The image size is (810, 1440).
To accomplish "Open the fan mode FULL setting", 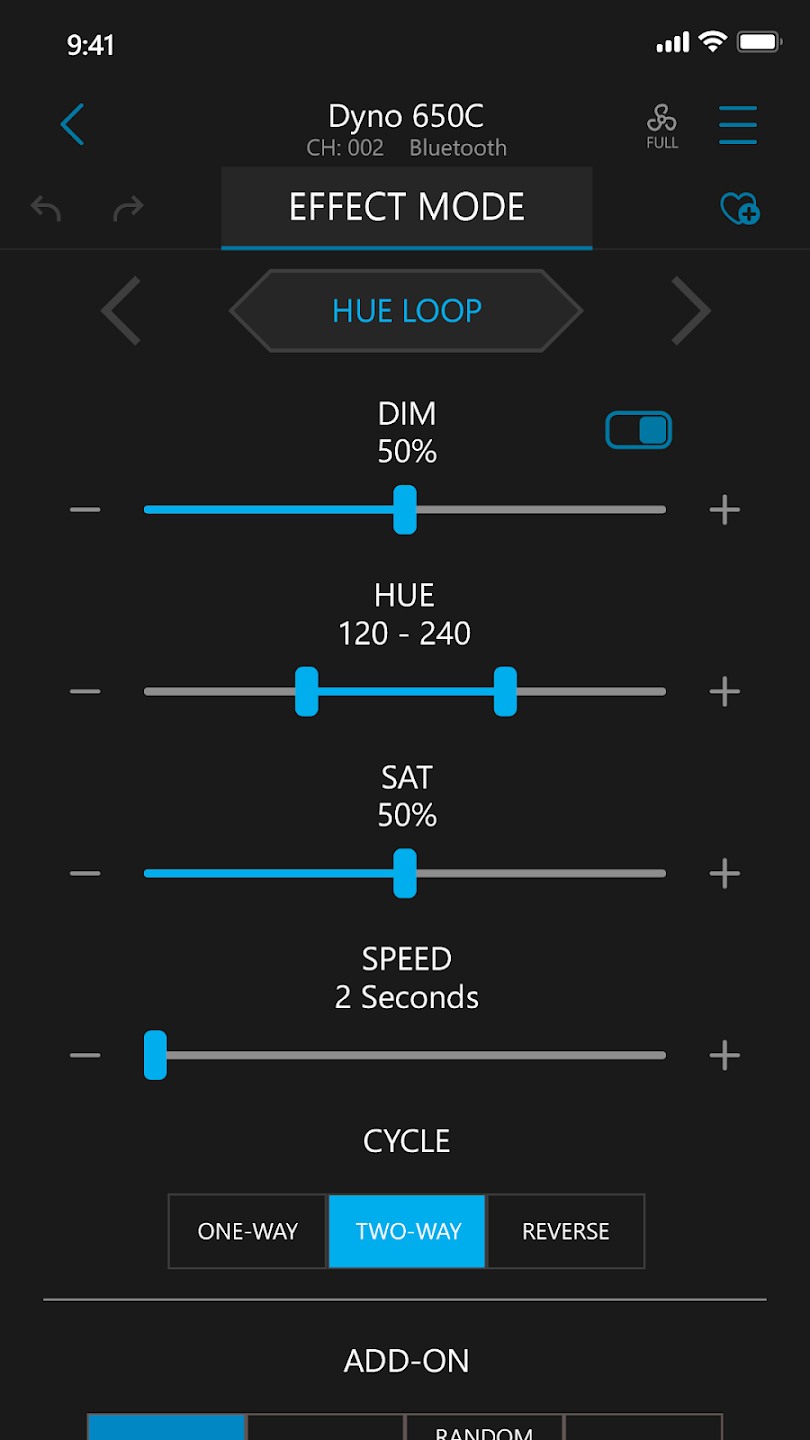I will pyautogui.click(x=662, y=128).
